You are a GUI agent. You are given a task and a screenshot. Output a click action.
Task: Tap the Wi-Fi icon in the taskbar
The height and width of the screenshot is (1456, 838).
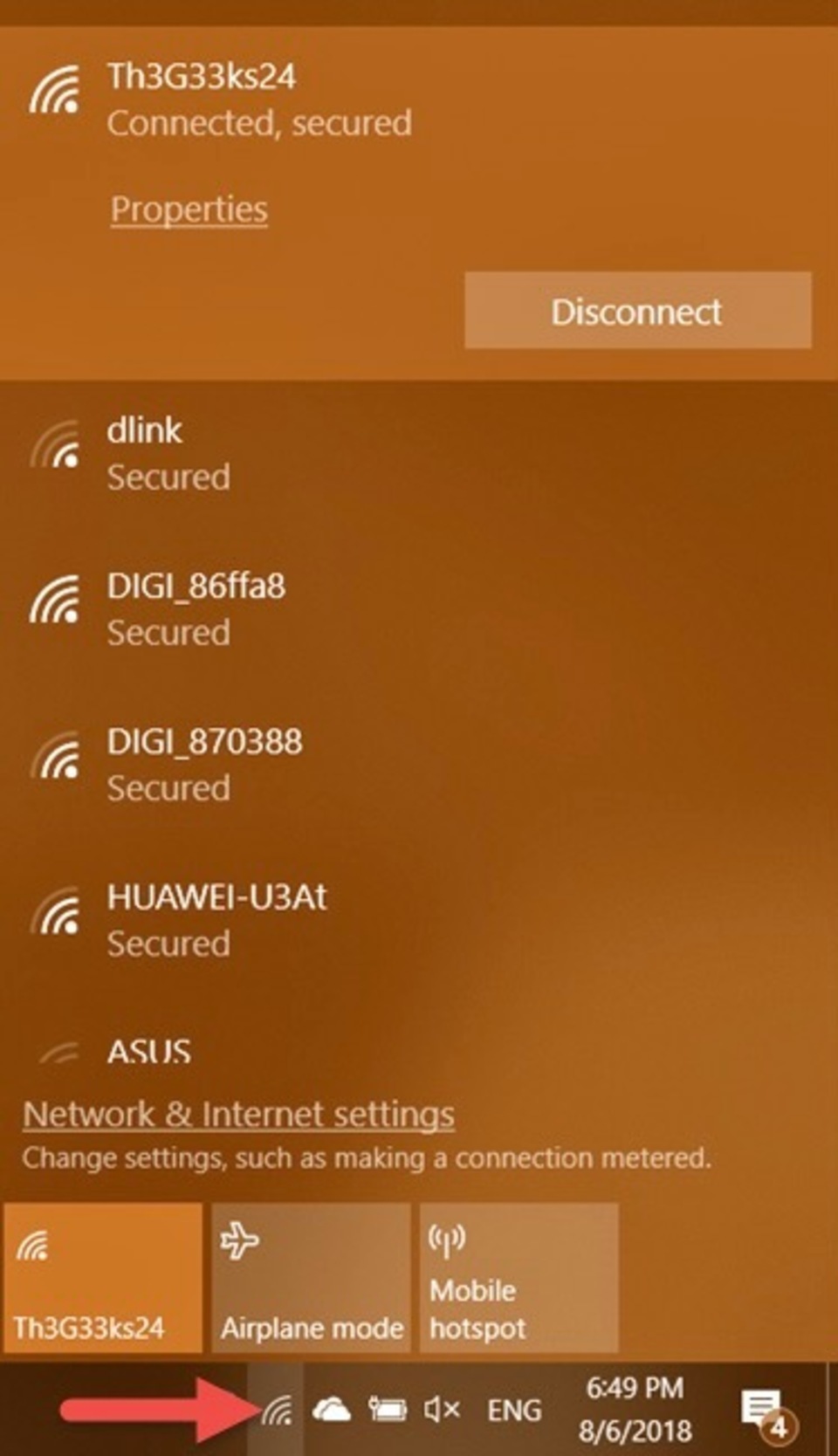pos(277,1409)
